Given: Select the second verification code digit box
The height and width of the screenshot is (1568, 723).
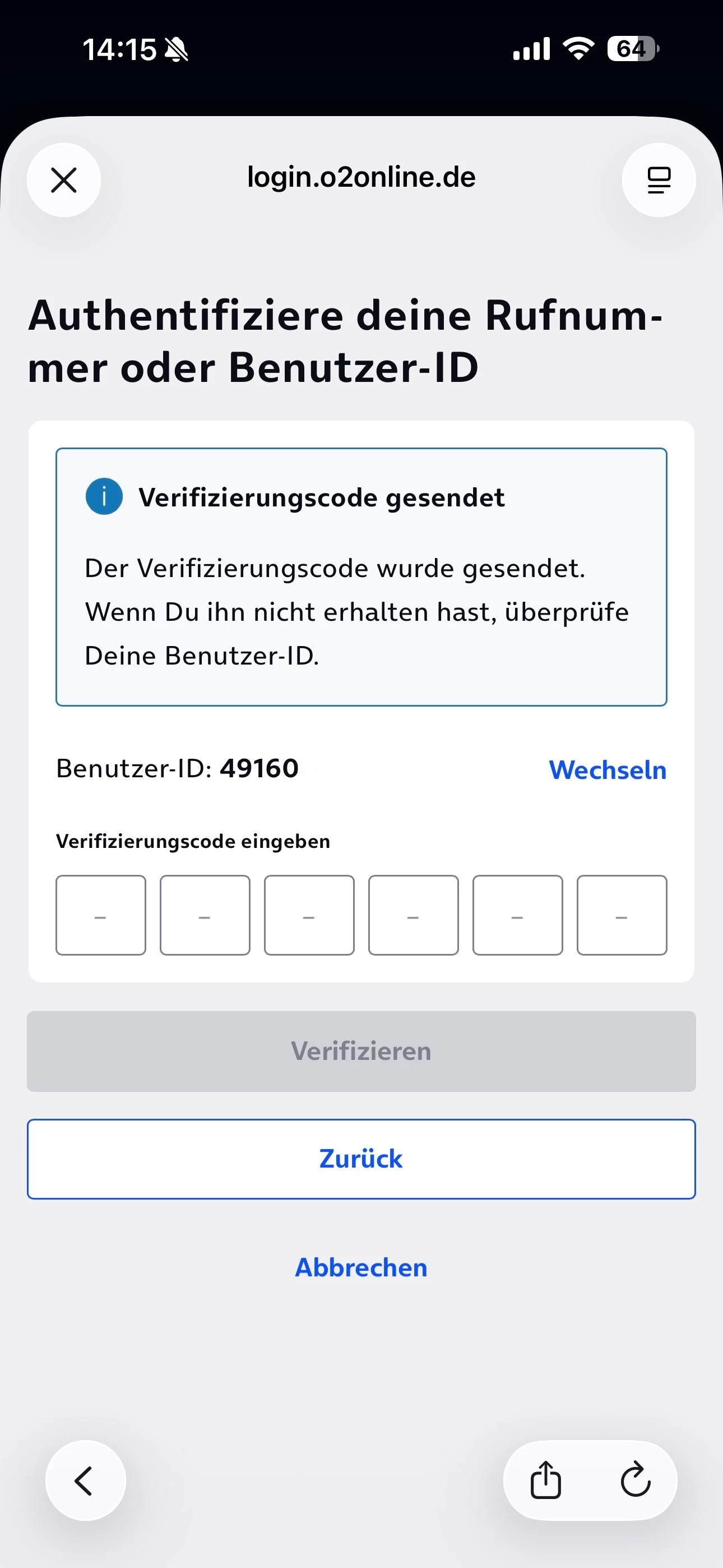Looking at the screenshot, I should (x=205, y=915).
